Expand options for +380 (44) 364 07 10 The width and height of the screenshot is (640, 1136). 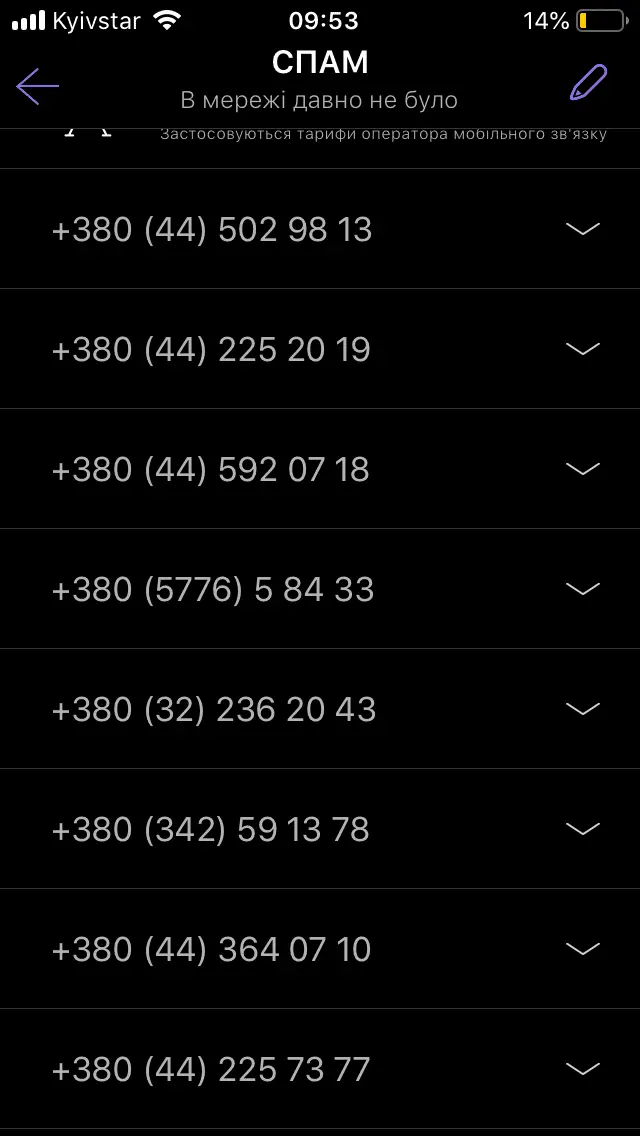(x=583, y=949)
